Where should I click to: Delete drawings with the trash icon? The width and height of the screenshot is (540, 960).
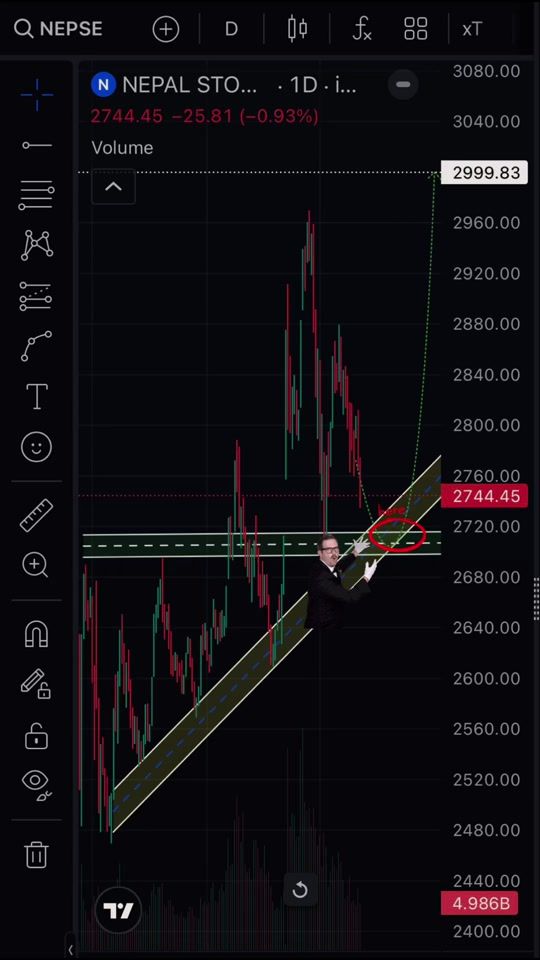37,855
